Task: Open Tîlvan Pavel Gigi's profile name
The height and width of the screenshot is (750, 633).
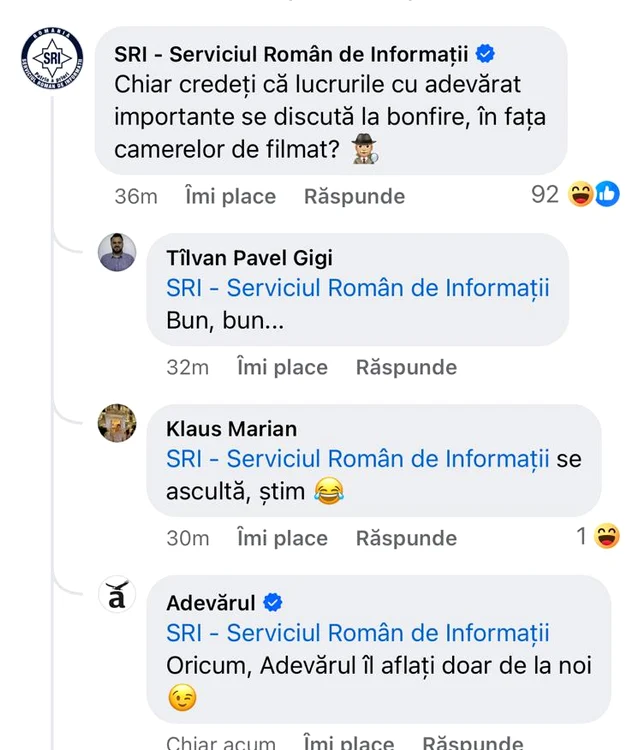Action: point(247,260)
